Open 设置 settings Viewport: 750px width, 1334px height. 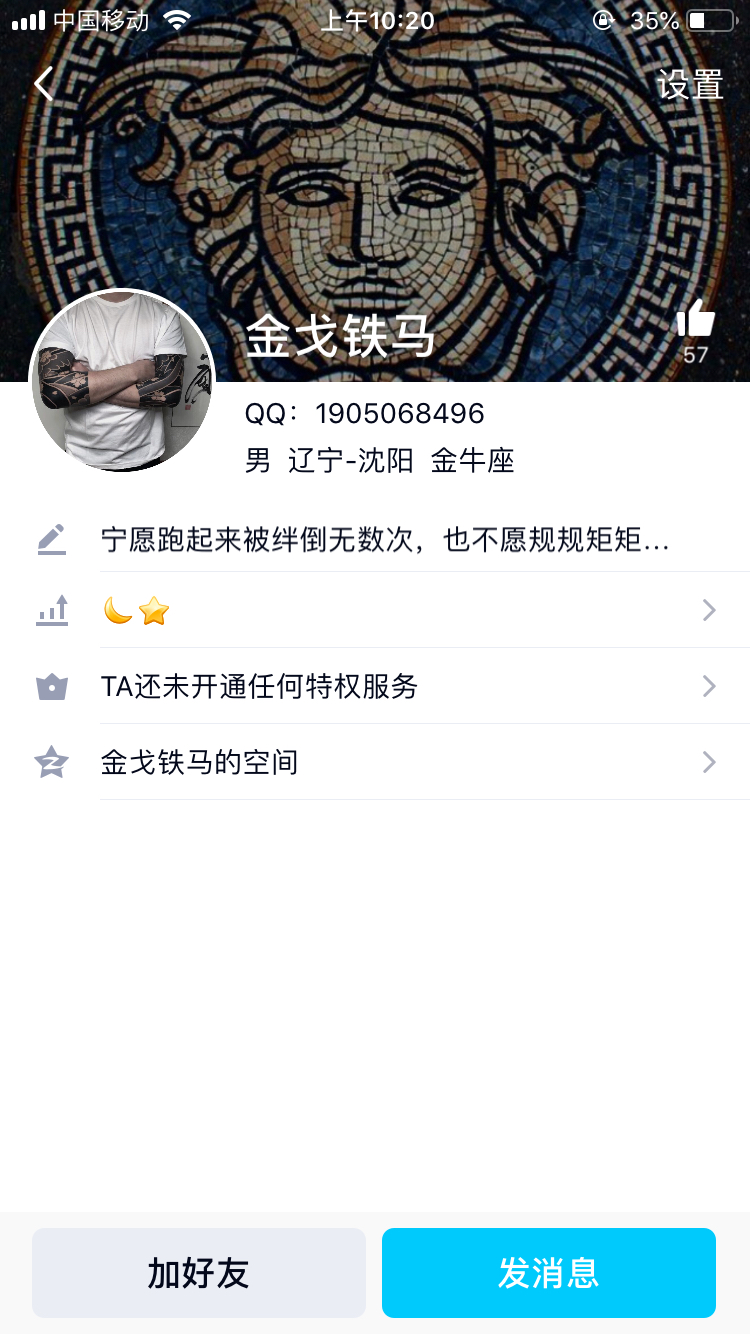(x=690, y=85)
